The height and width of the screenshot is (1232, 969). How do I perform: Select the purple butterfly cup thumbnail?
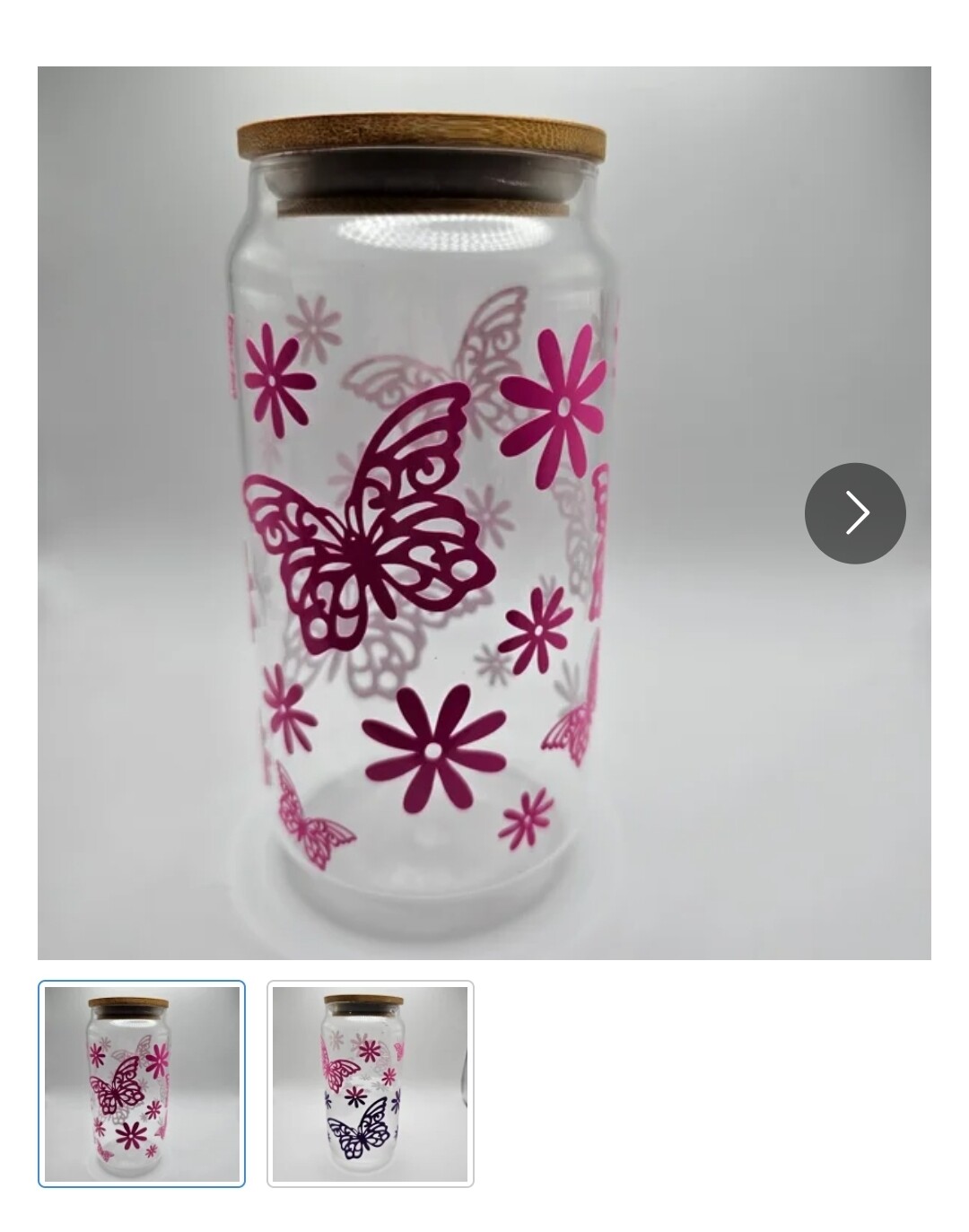370,1083
